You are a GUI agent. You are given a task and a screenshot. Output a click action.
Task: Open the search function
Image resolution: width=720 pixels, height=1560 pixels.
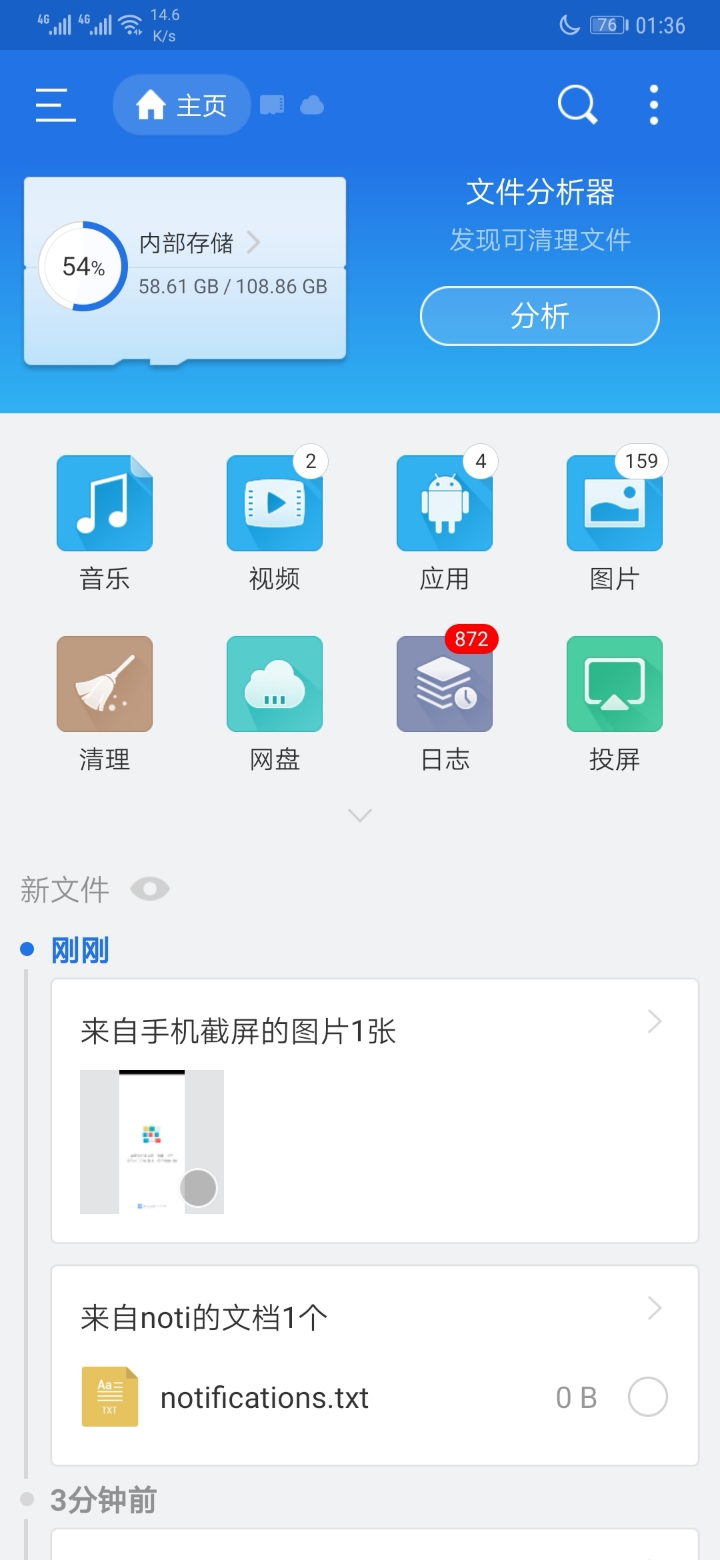(x=576, y=104)
